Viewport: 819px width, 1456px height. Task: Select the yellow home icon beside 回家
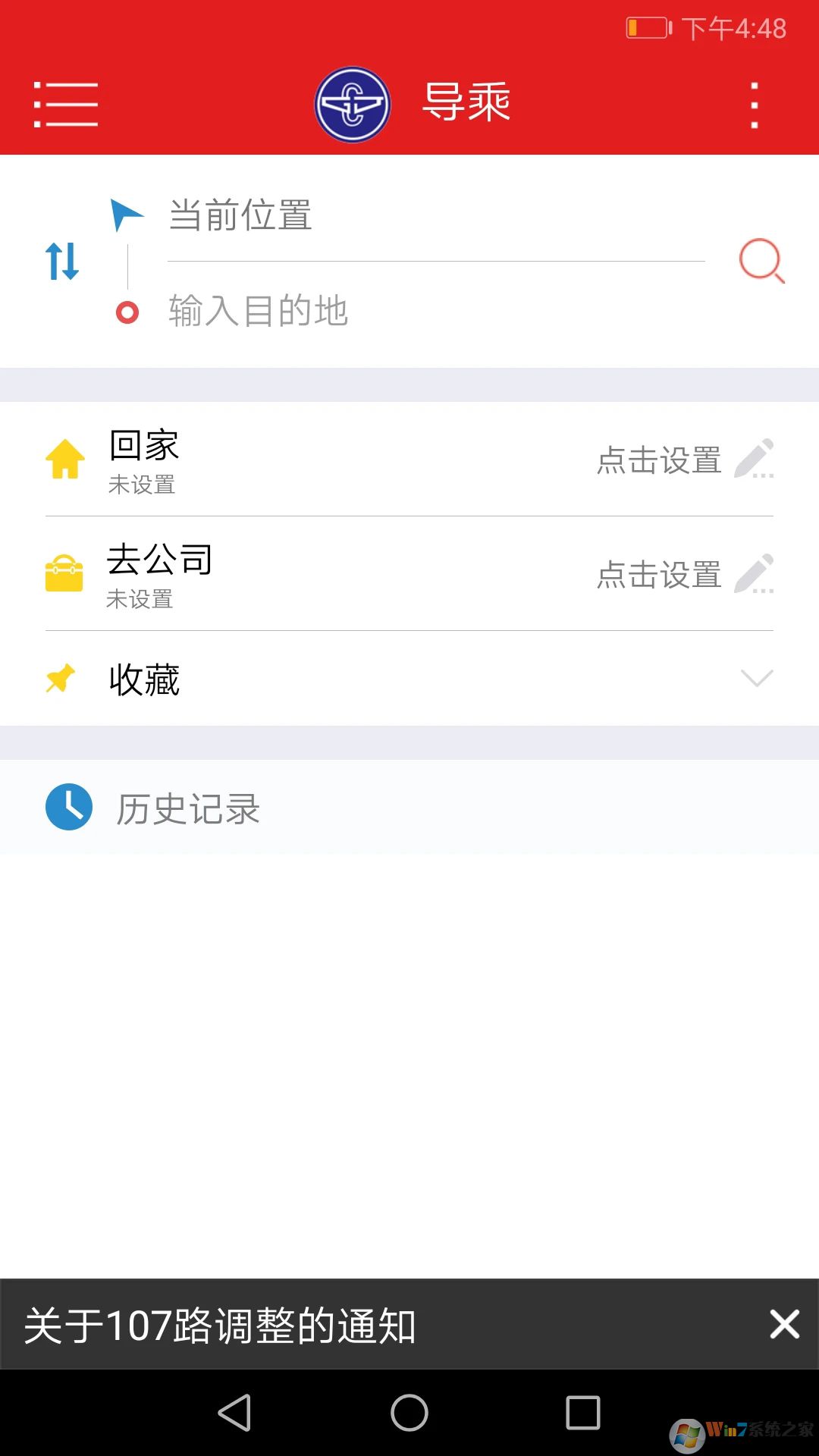[x=64, y=460]
